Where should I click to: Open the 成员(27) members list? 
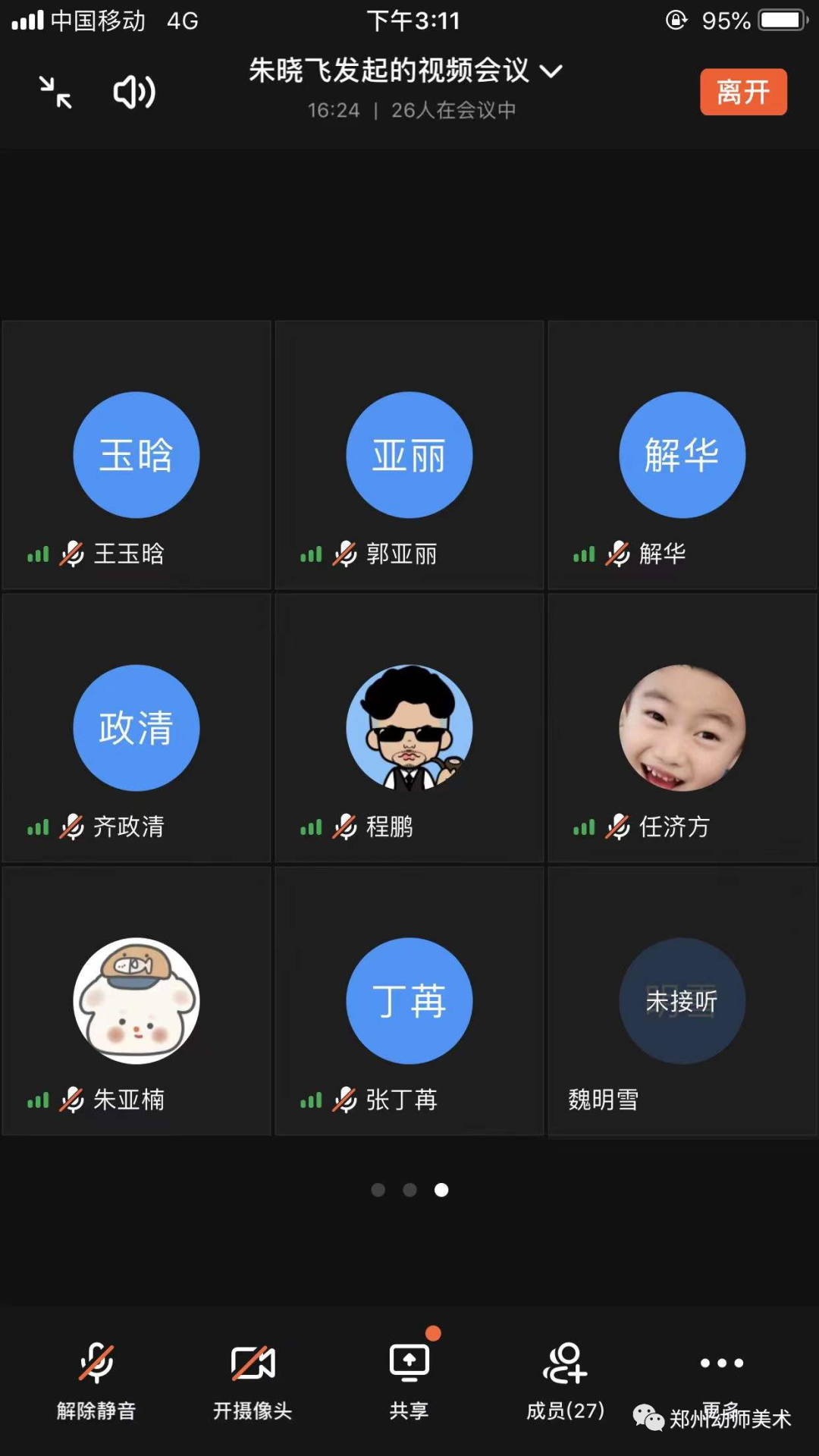click(566, 1379)
